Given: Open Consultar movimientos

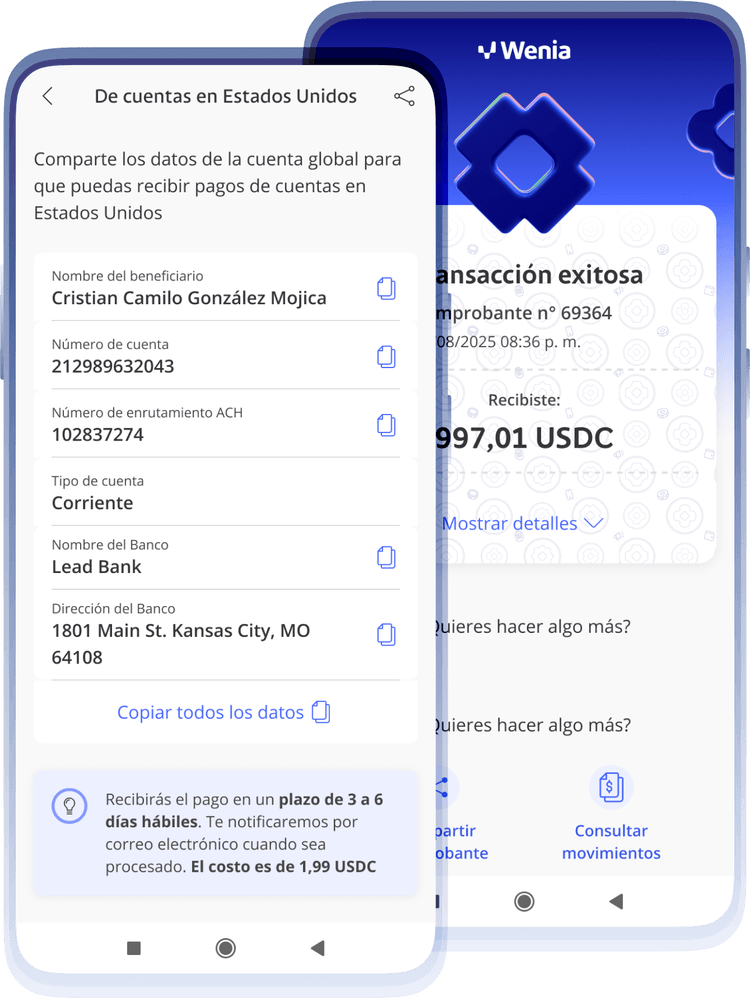Looking at the screenshot, I should (x=611, y=843).
